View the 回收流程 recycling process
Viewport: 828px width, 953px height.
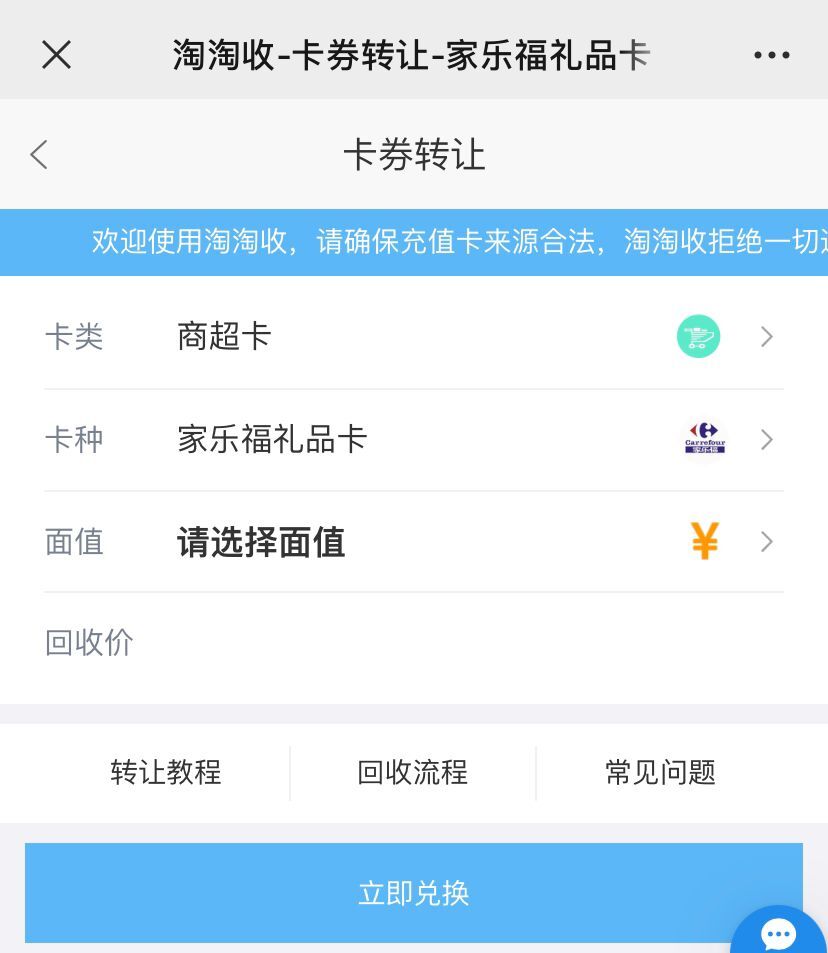(x=413, y=773)
